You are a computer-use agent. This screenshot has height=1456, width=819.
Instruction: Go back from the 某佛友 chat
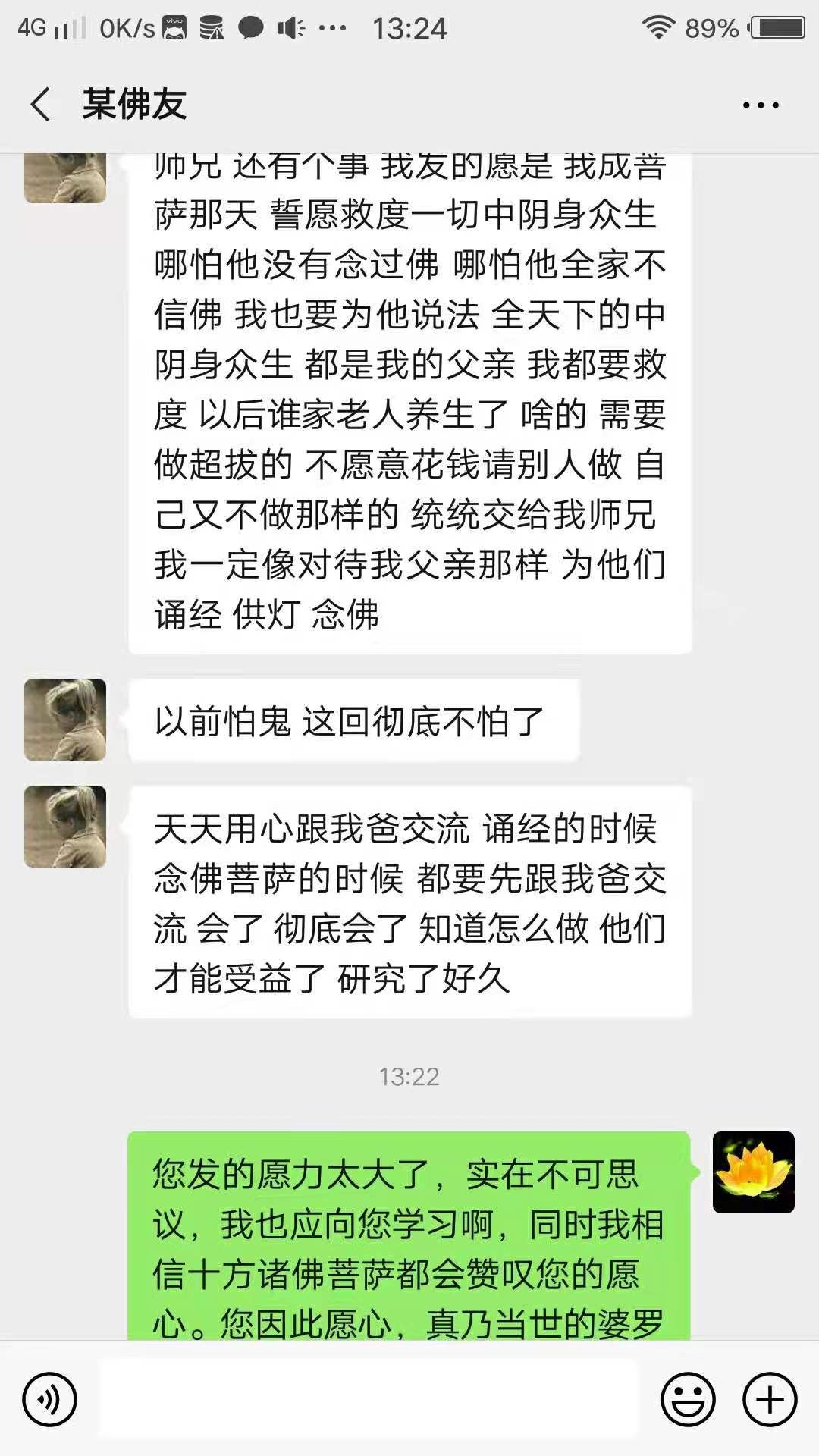pyautogui.click(x=41, y=105)
